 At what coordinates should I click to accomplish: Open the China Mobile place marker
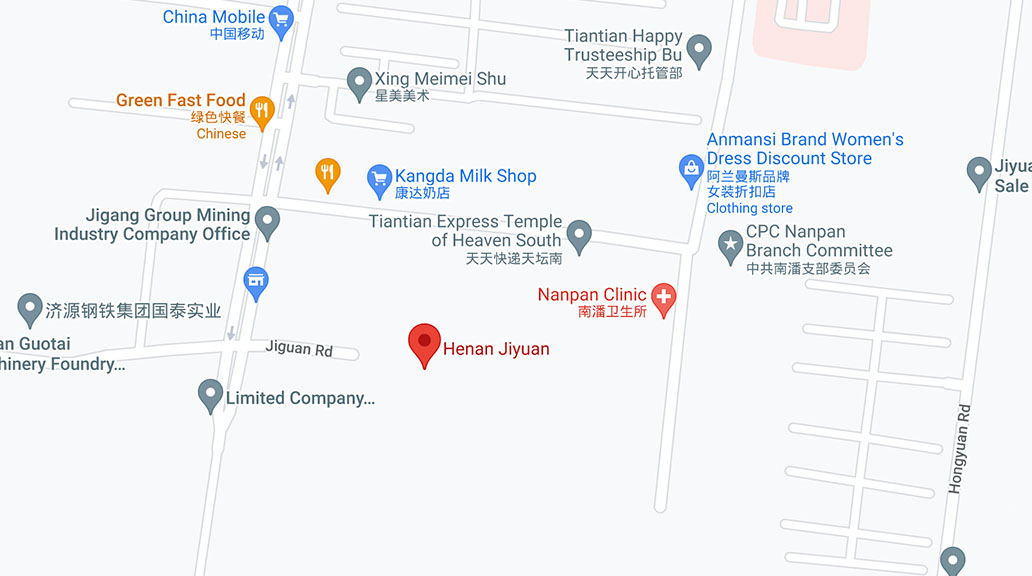[282, 20]
